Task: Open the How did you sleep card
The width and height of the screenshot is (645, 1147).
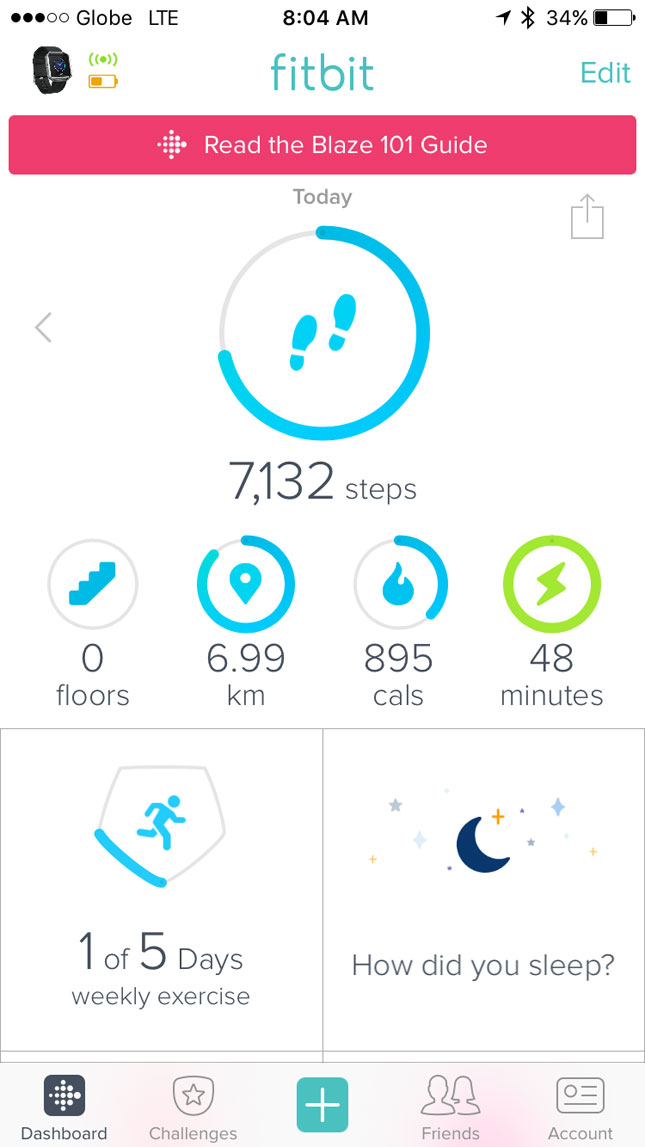Action: coord(483,888)
